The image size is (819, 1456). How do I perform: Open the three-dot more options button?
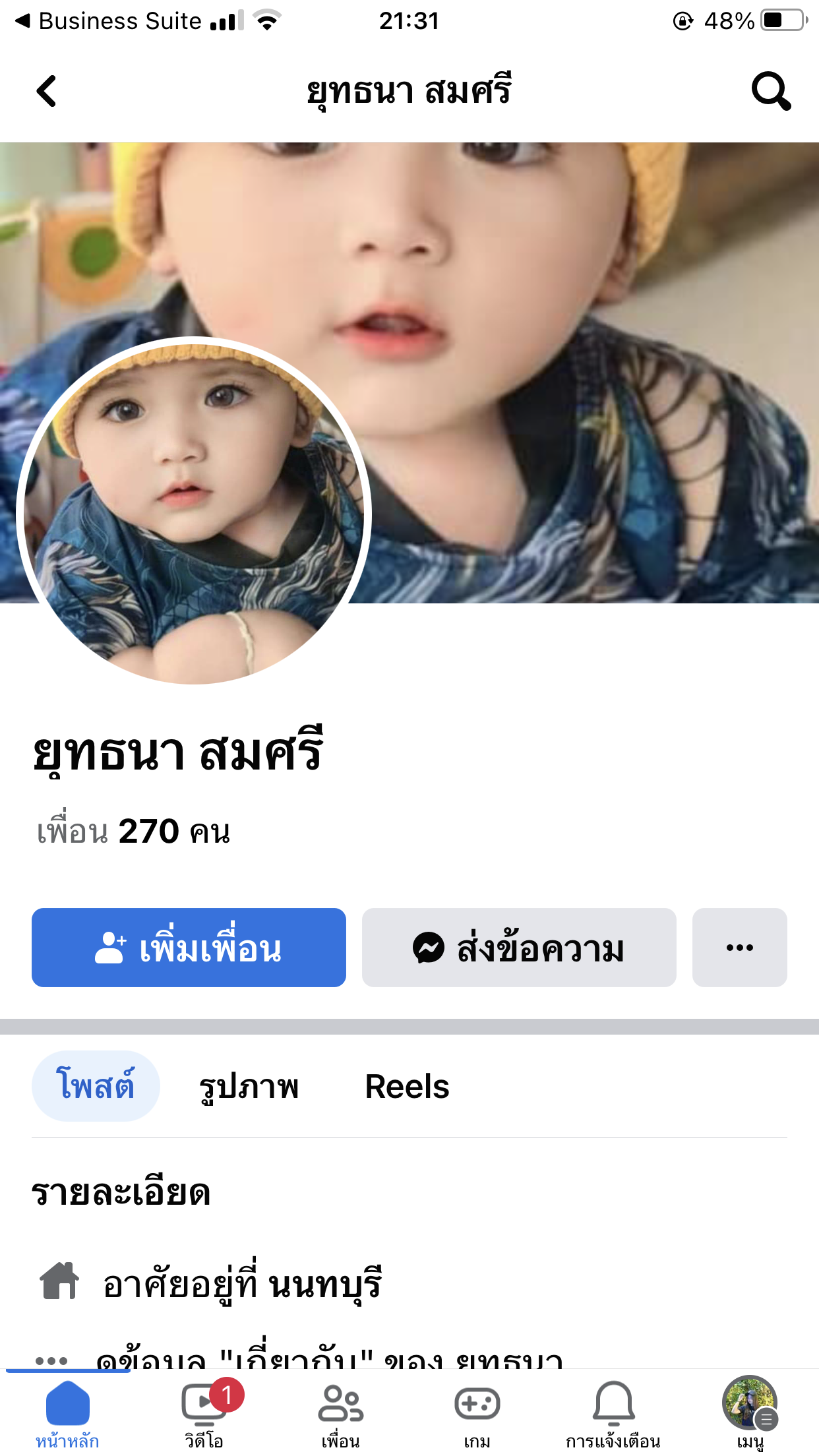(739, 948)
